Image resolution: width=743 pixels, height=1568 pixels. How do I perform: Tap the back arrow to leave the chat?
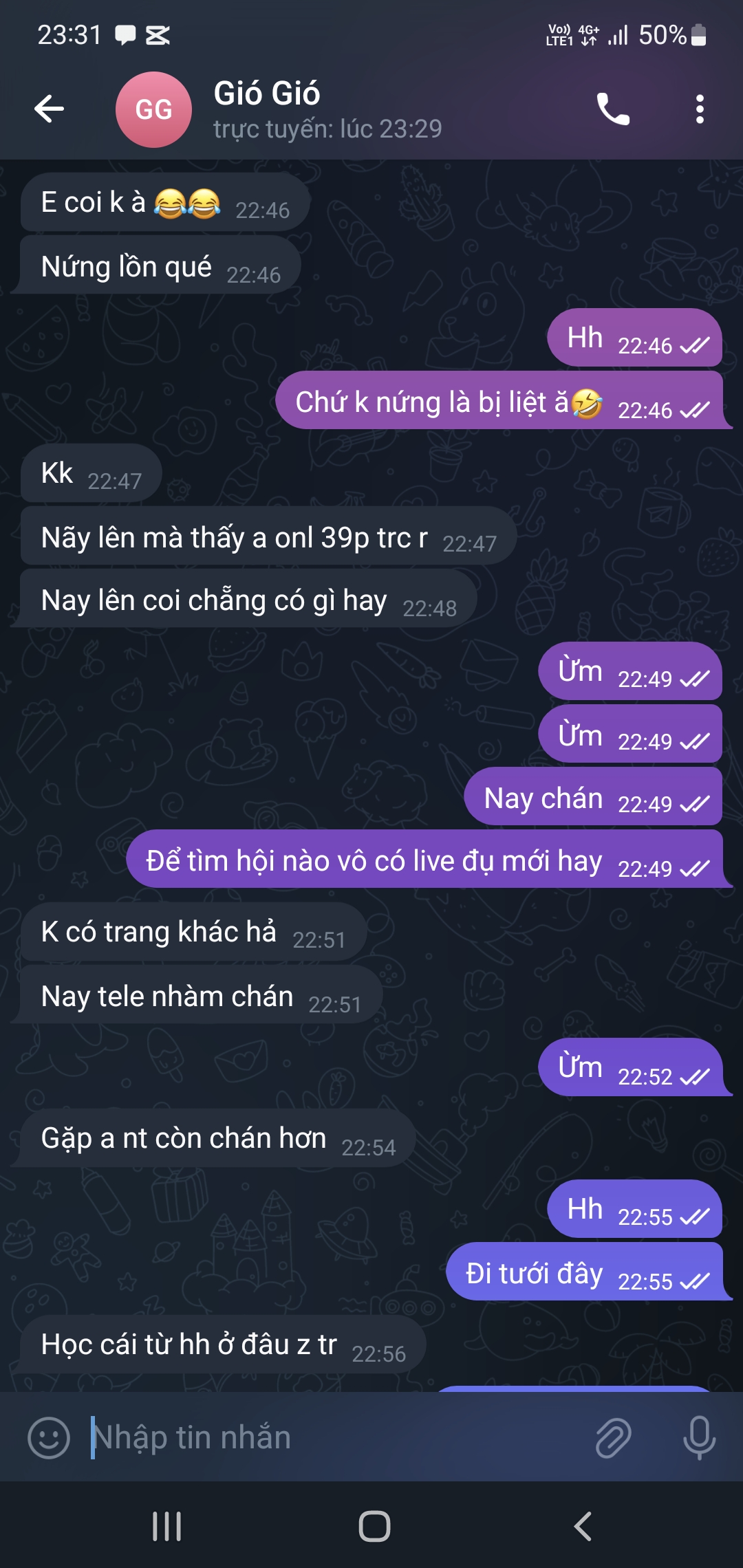coord(48,109)
